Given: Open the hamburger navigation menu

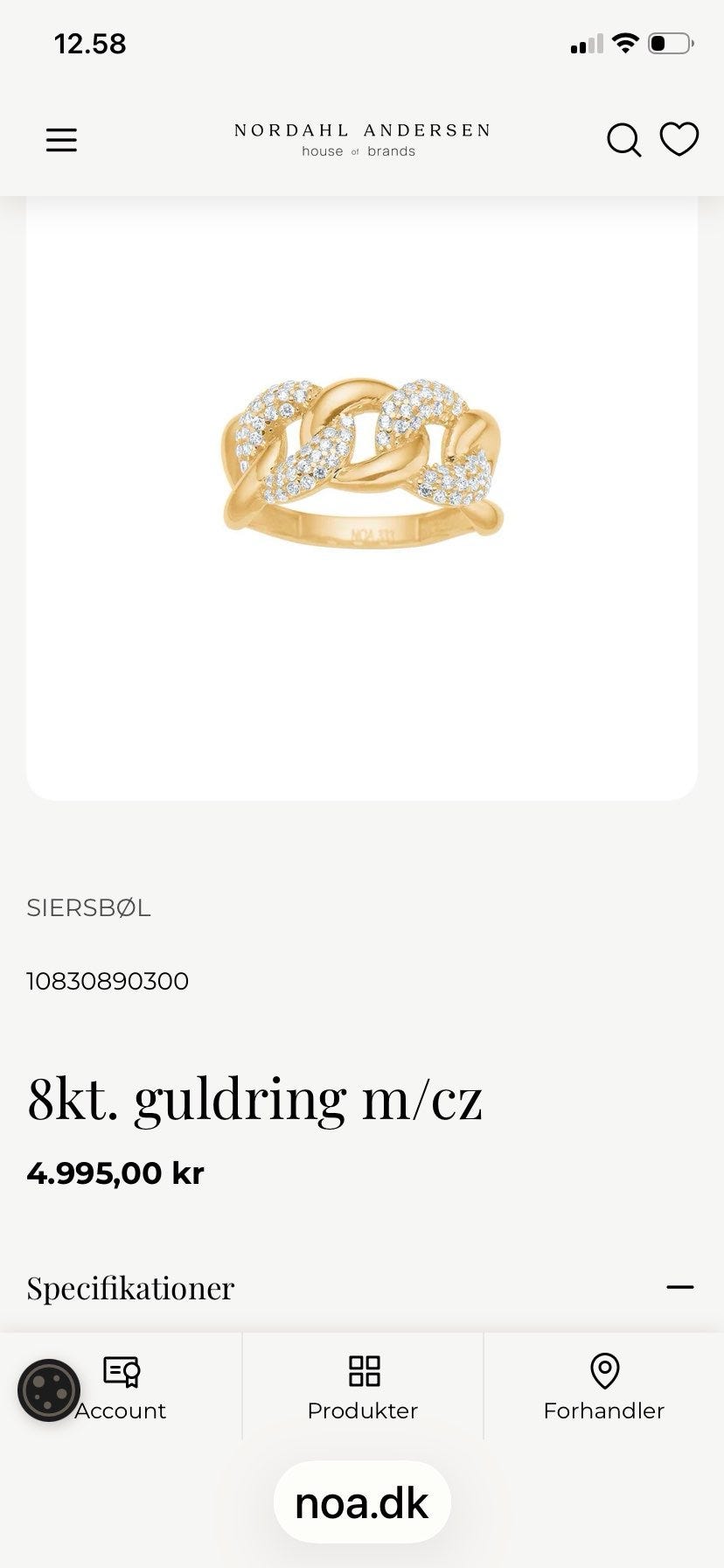Looking at the screenshot, I should 60,140.
